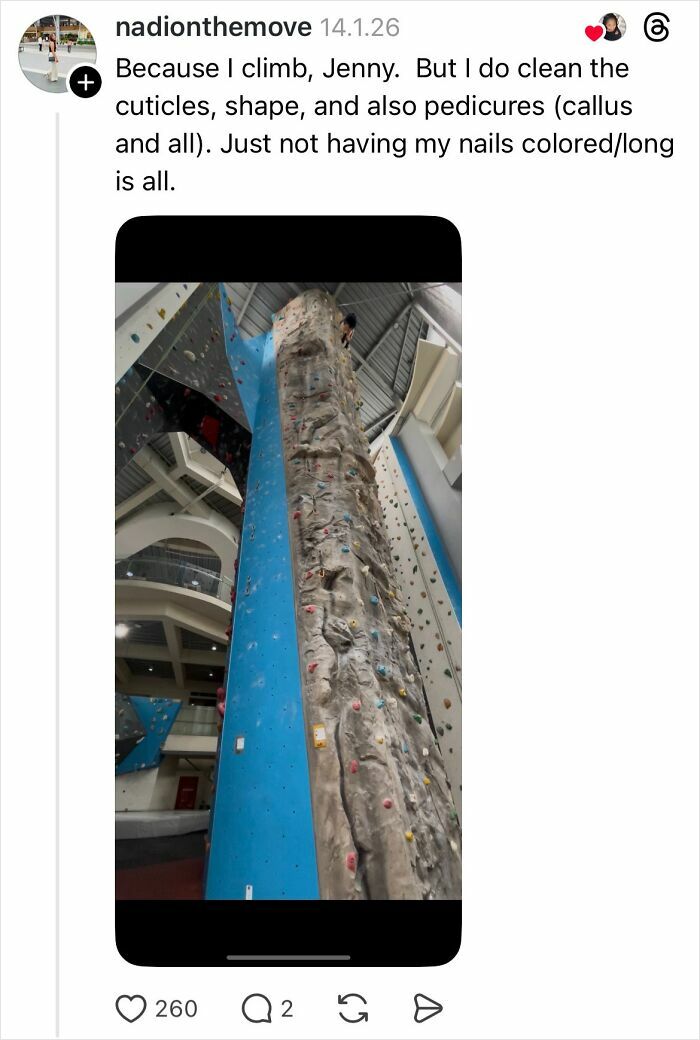Open the climbing wall video
The image size is (700, 1040).
point(288,590)
